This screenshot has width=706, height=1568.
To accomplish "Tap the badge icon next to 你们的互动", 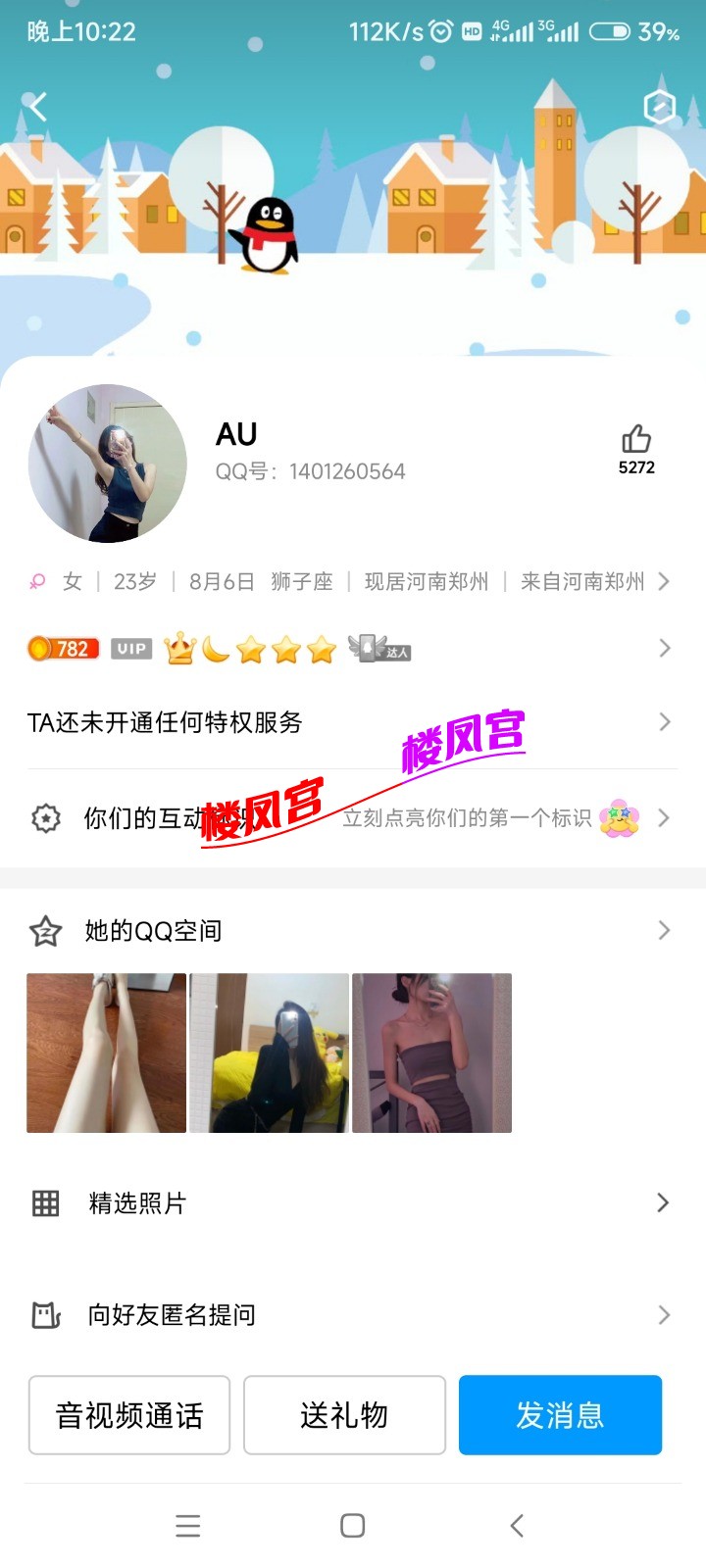I will pyautogui.click(x=44, y=818).
